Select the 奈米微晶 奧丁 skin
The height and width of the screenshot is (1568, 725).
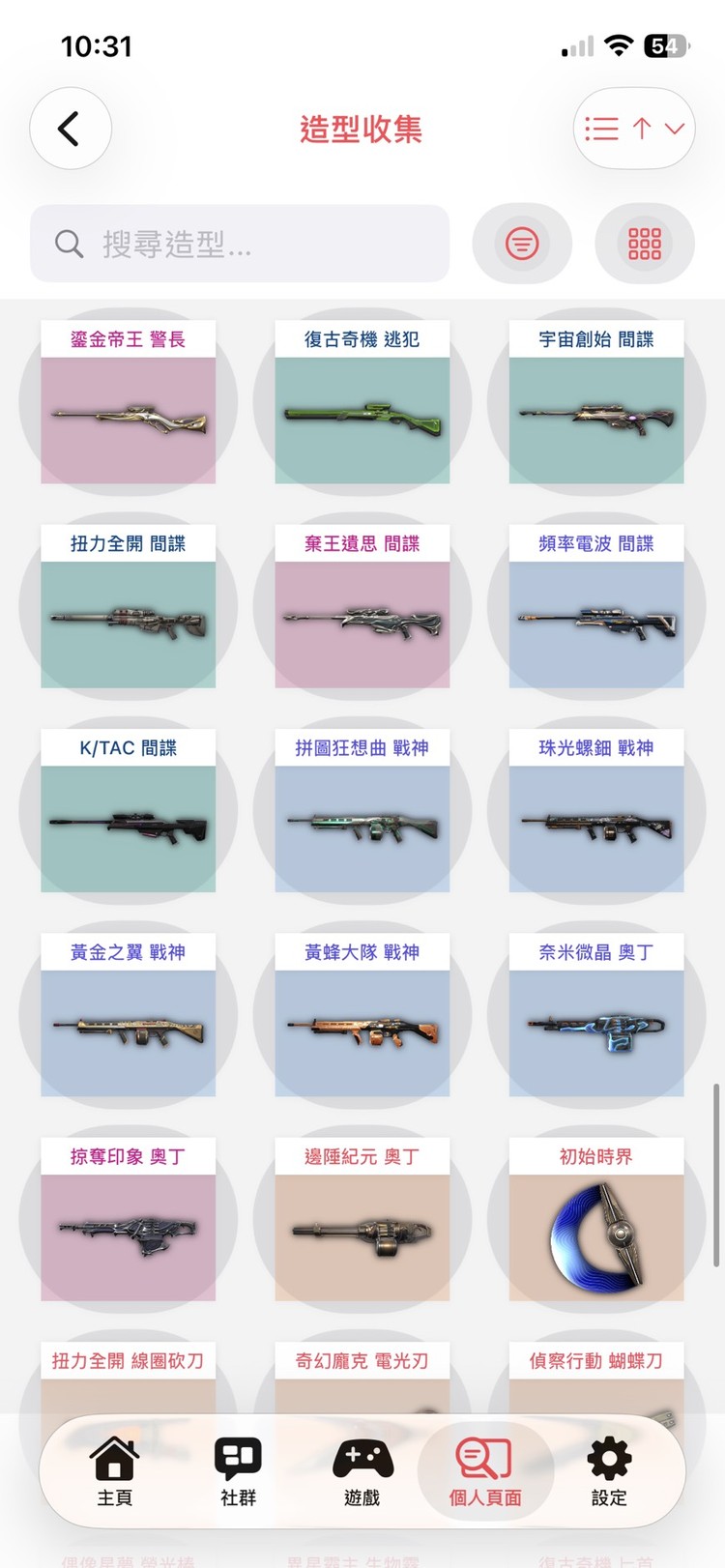[x=596, y=1015]
